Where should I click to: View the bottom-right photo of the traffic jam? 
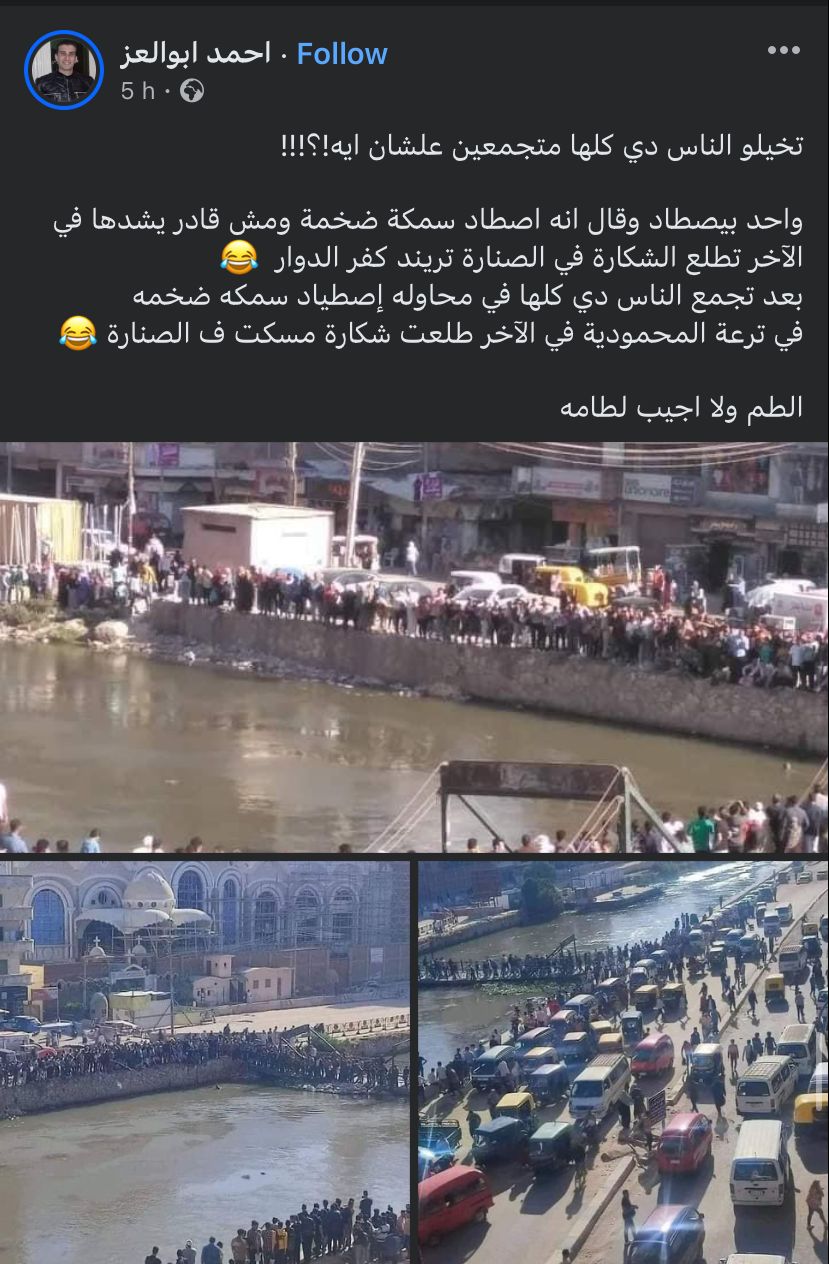pyautogui.click(x=623, y=1062)
